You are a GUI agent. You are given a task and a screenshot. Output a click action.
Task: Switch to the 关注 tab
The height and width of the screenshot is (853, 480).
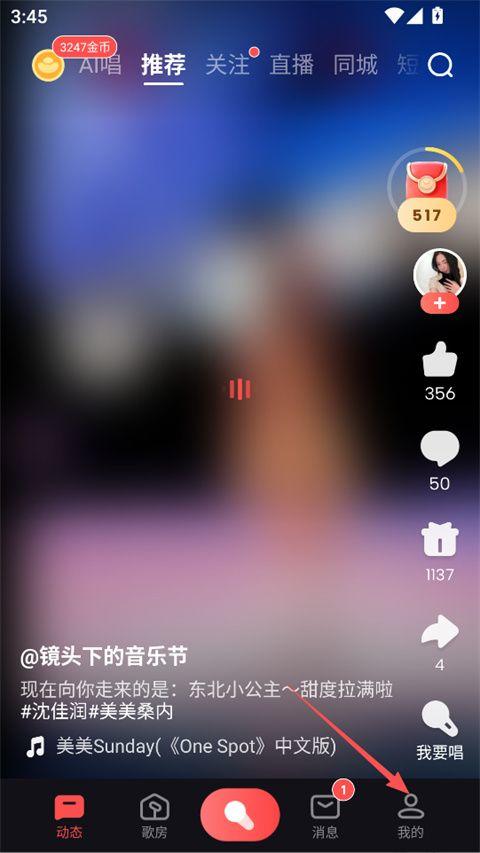tap(227, 65)
